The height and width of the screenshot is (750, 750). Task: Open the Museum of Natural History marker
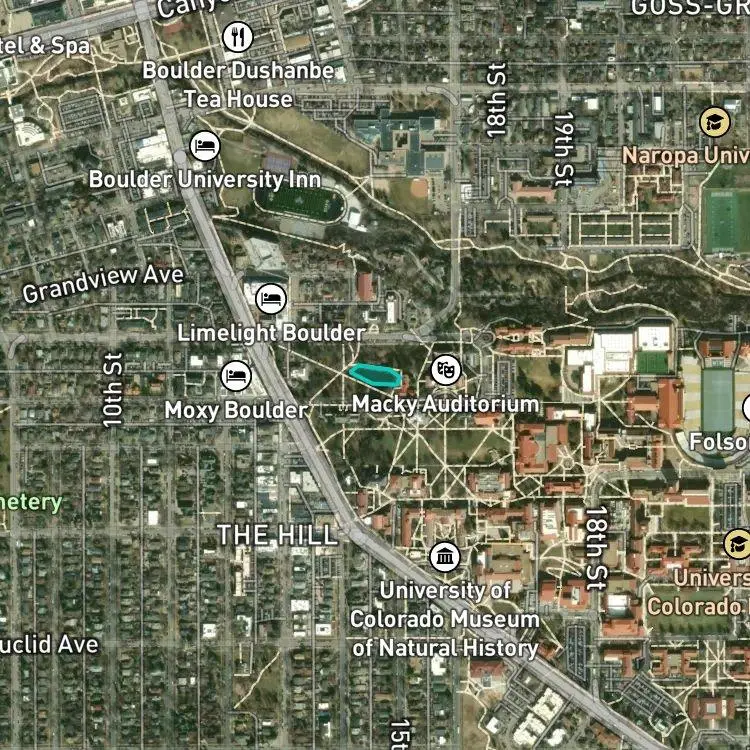click(x=445, y=557)
